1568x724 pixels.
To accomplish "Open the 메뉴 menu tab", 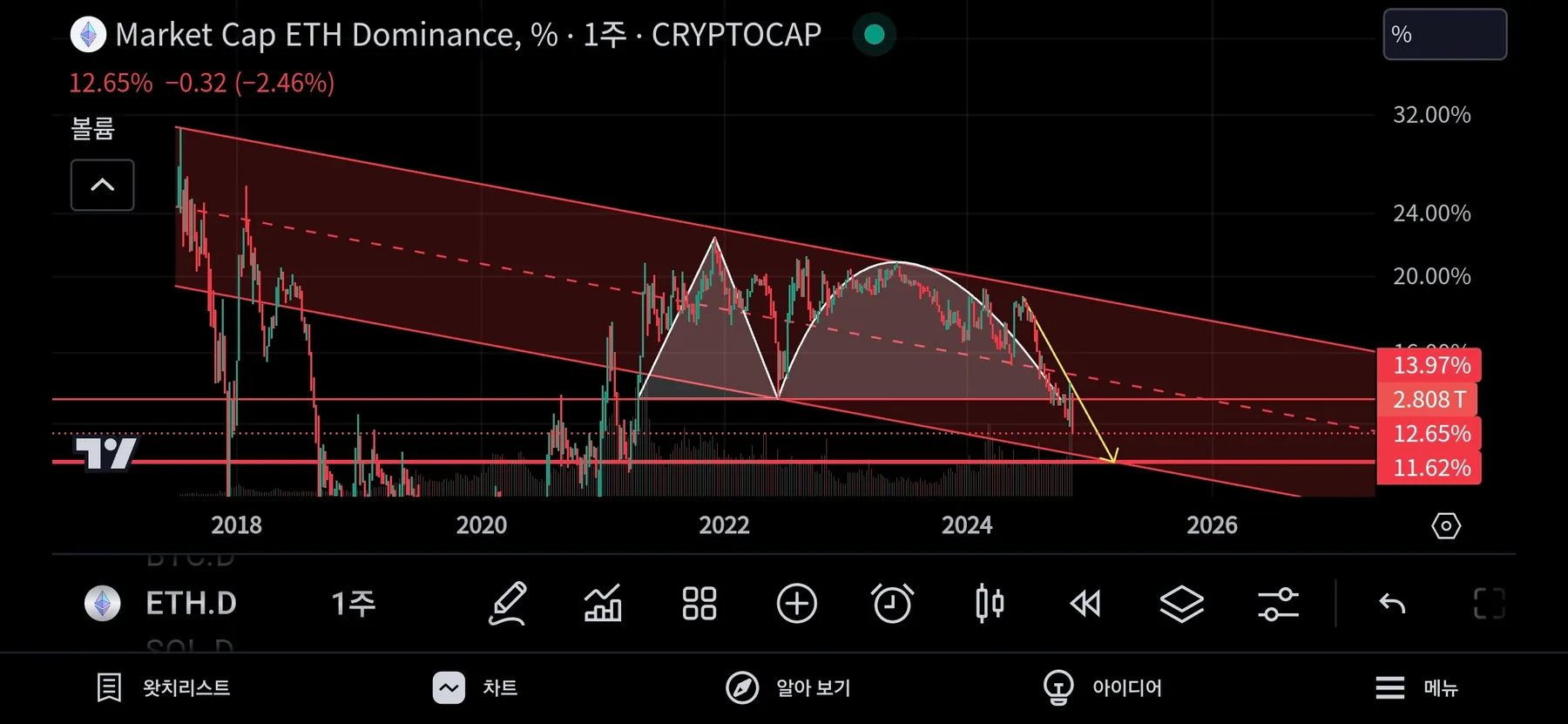I will click(1416, 687).
